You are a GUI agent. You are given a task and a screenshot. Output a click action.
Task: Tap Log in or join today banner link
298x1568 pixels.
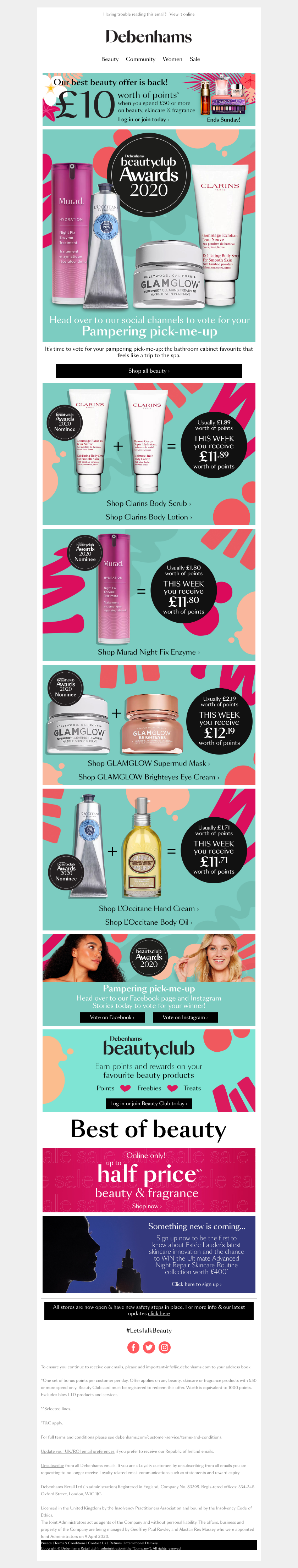tap(143, 120)
